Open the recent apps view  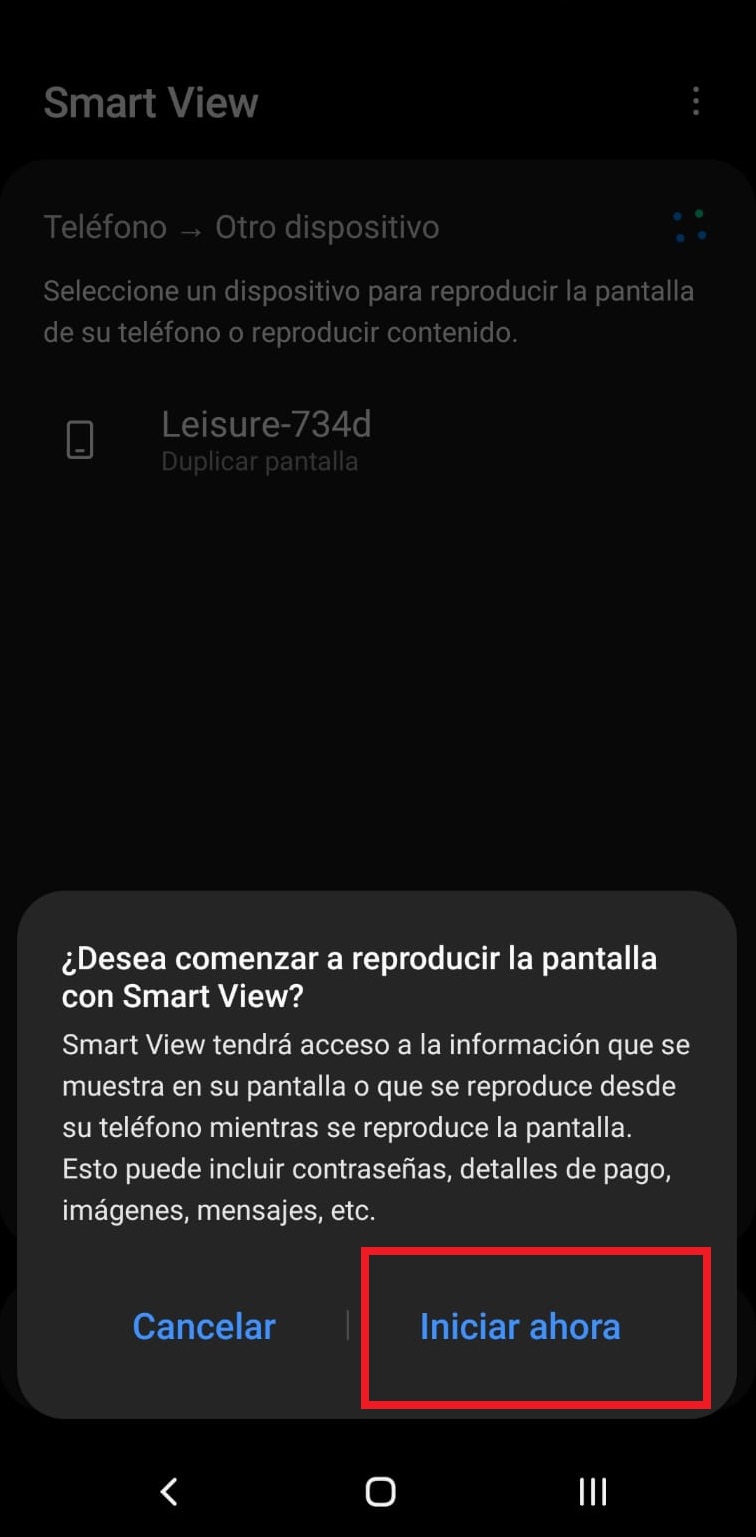593,1492
